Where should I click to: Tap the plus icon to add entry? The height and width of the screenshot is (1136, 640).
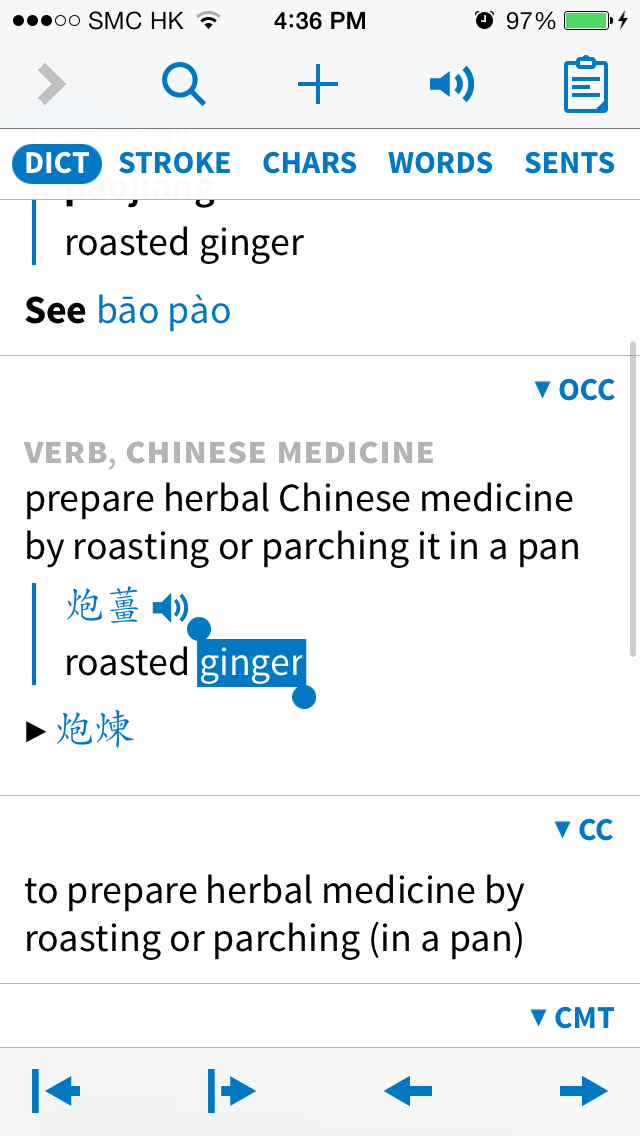pos(318,85)
